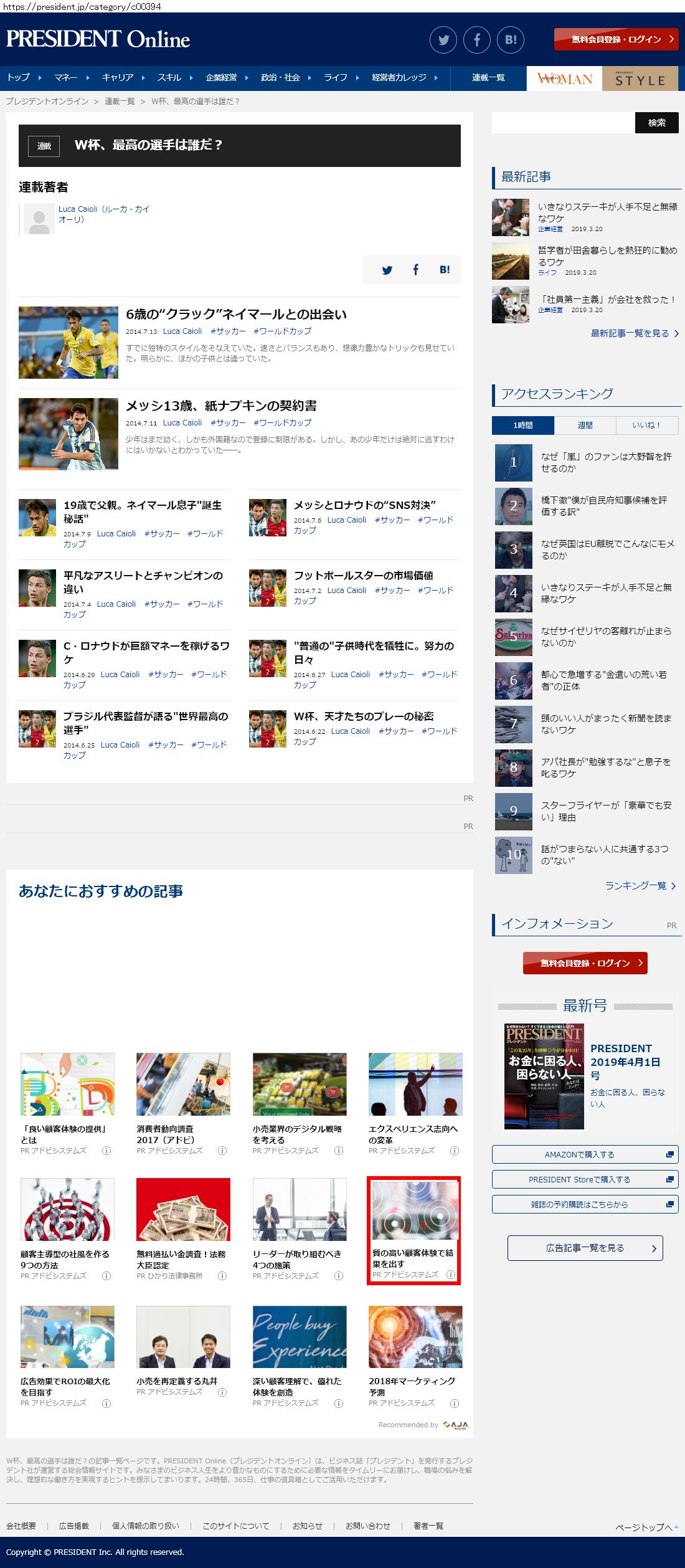Open the PRESIDENT WOMAN site tab

pos(565,78)
